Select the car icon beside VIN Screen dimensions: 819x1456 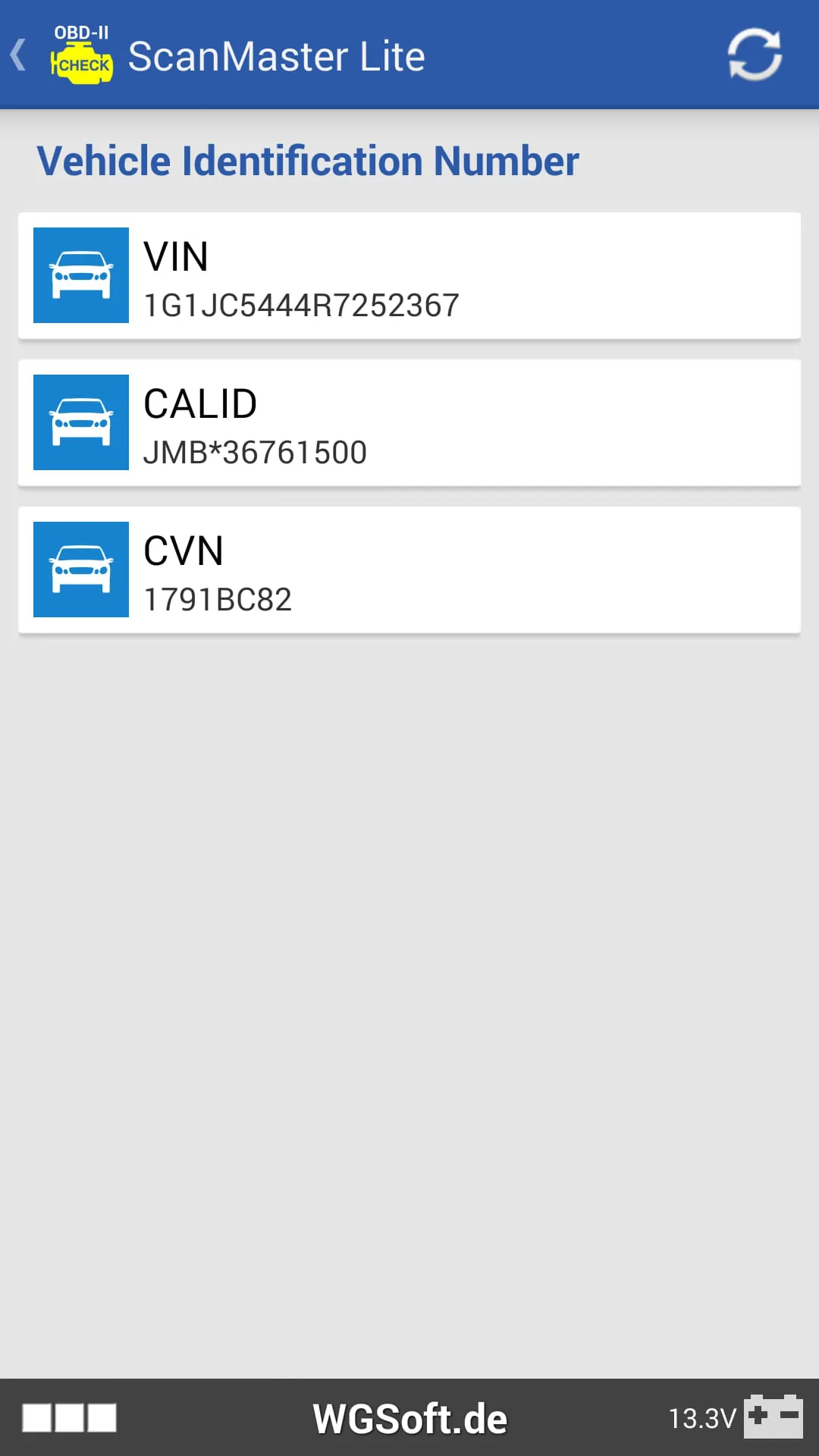(81, 275)
